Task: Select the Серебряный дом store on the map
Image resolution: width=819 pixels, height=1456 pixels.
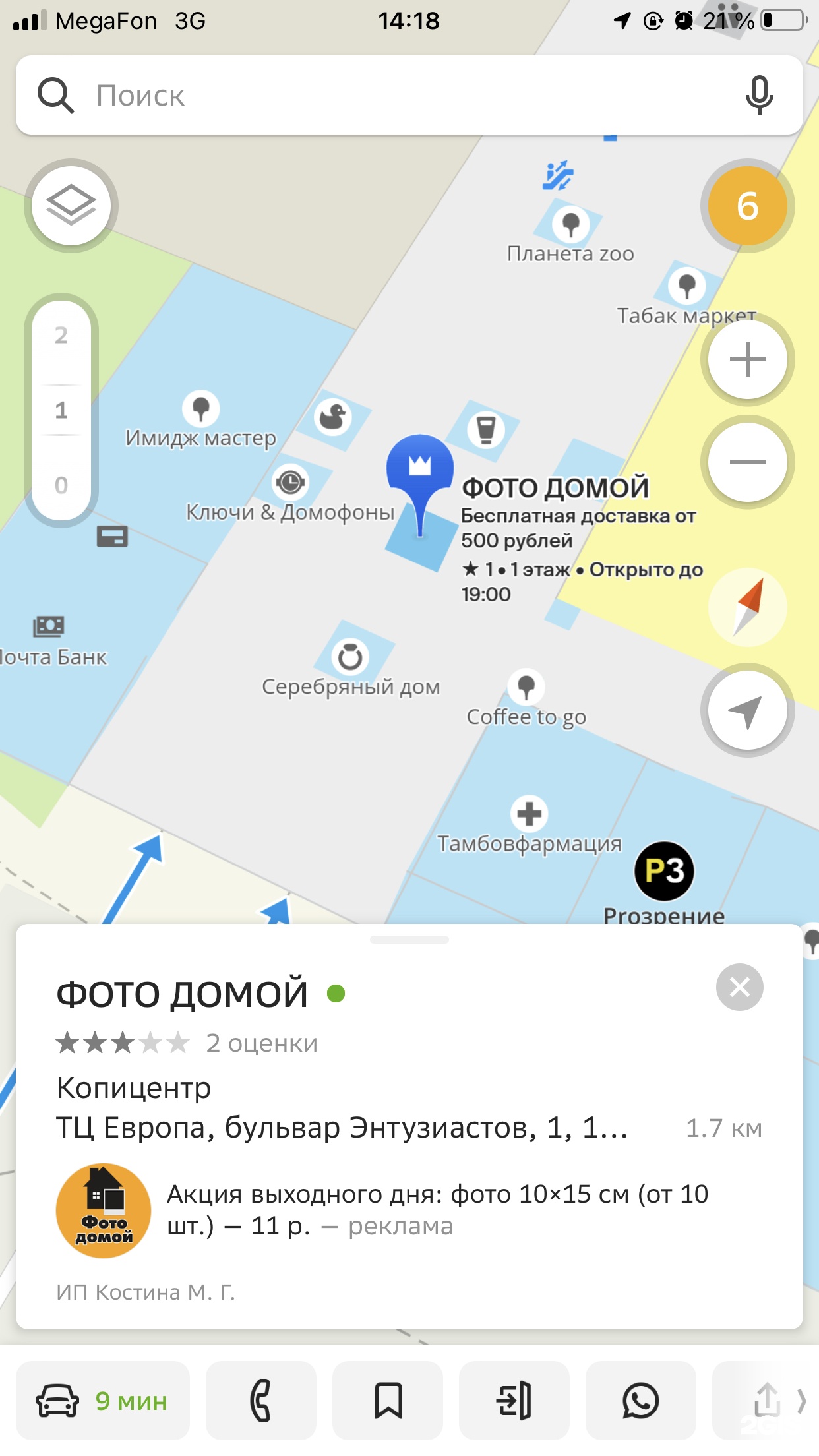Action: point(350,657)
